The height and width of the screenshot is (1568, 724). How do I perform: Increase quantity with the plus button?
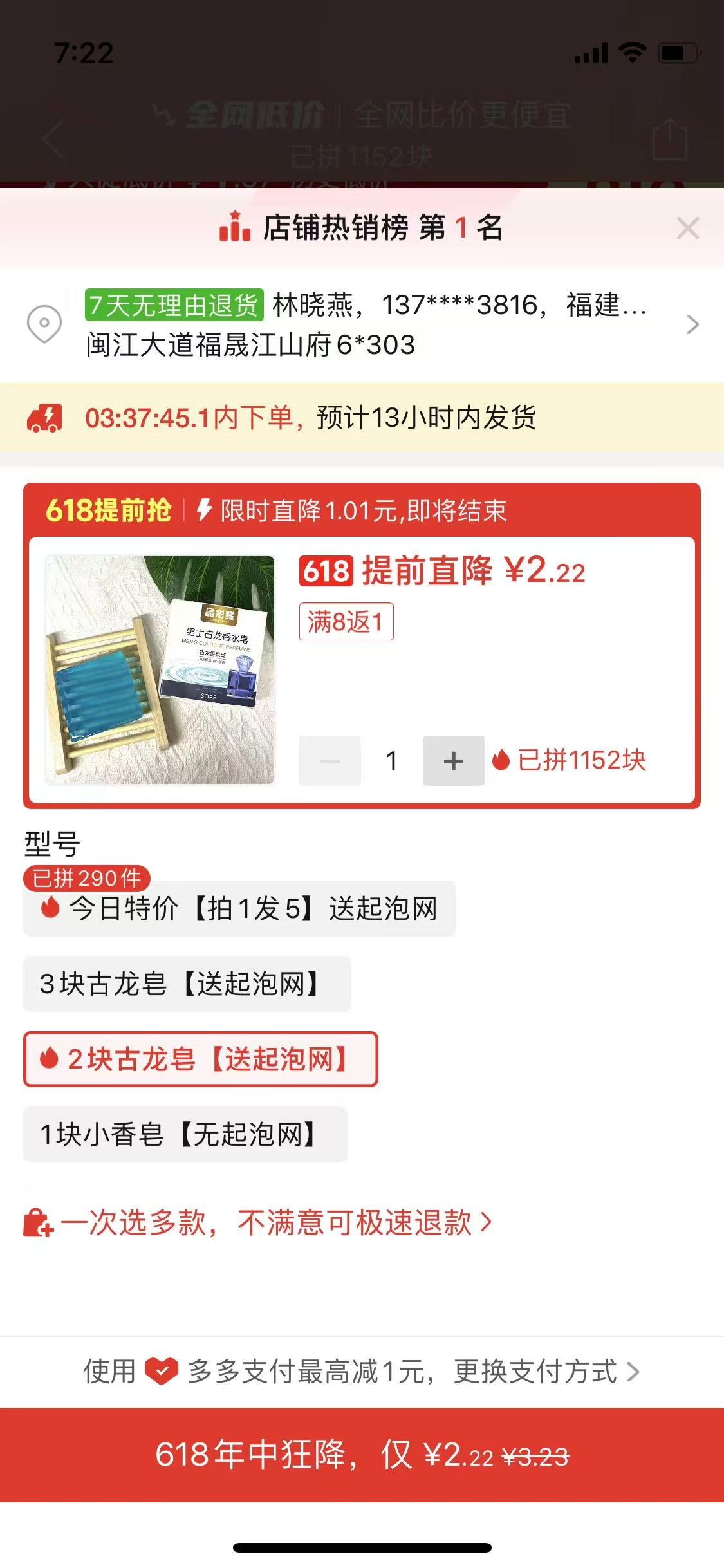453,761
